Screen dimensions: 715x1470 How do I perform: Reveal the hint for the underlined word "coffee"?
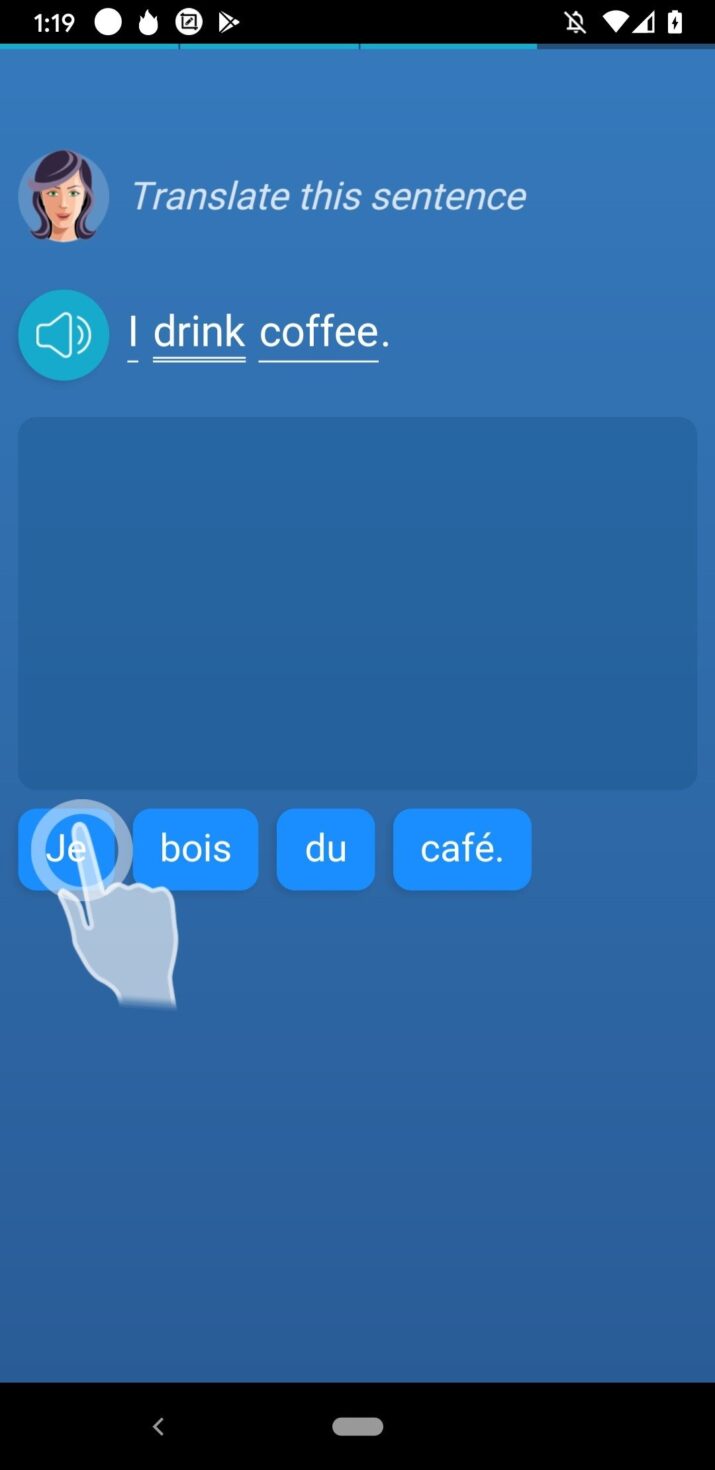pos(319,332)
